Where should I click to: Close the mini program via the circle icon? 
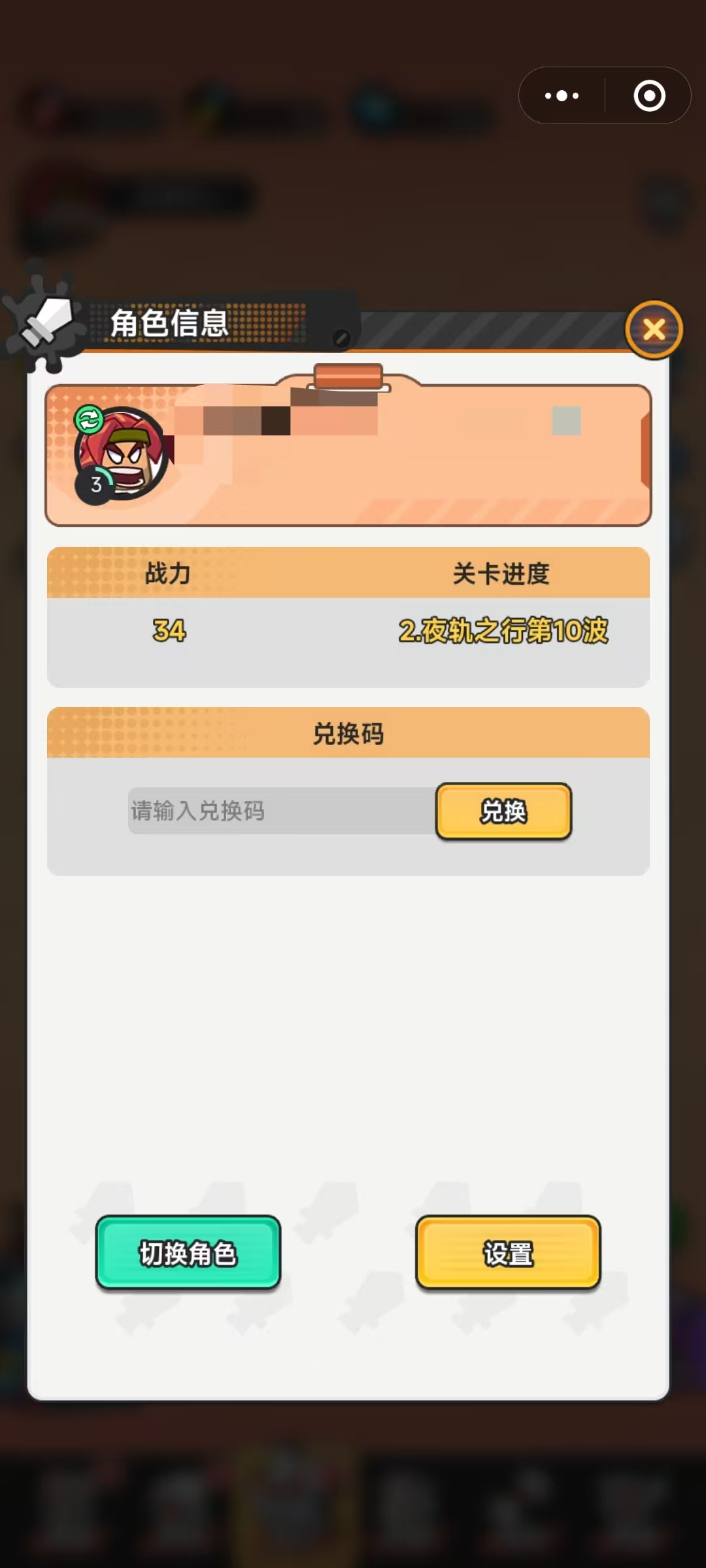tap(649, 96)
